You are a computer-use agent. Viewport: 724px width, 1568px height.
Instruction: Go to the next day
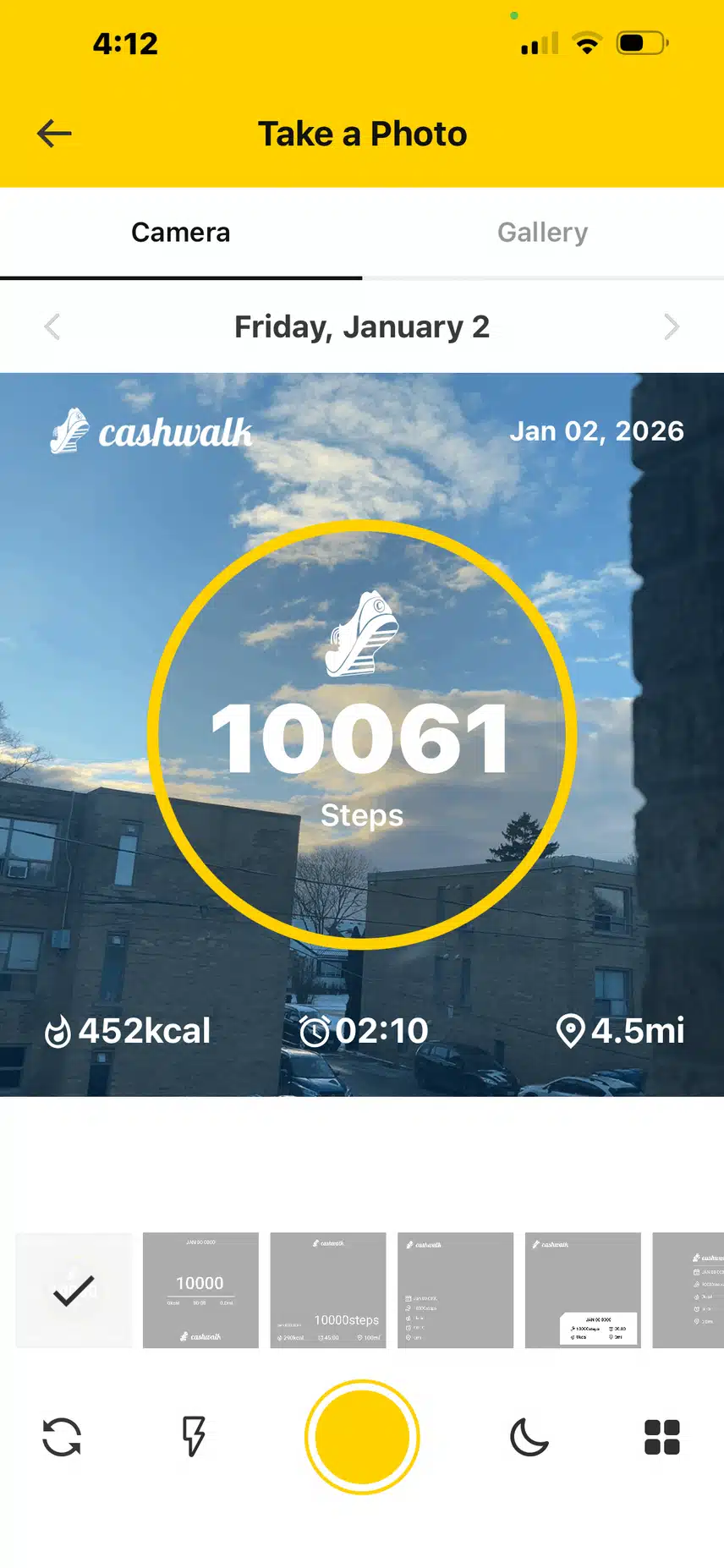pos(671,326)
